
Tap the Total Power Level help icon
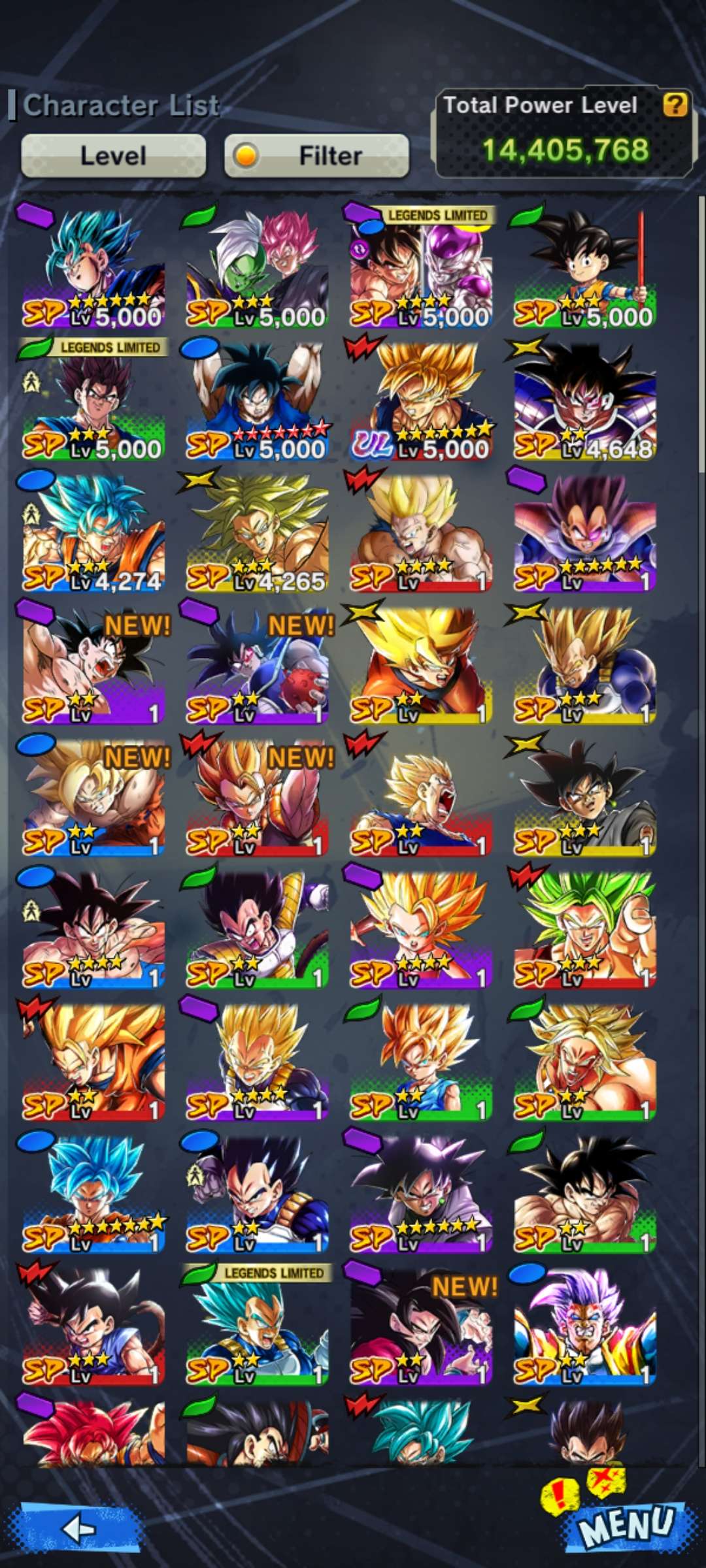coord(675,105)
